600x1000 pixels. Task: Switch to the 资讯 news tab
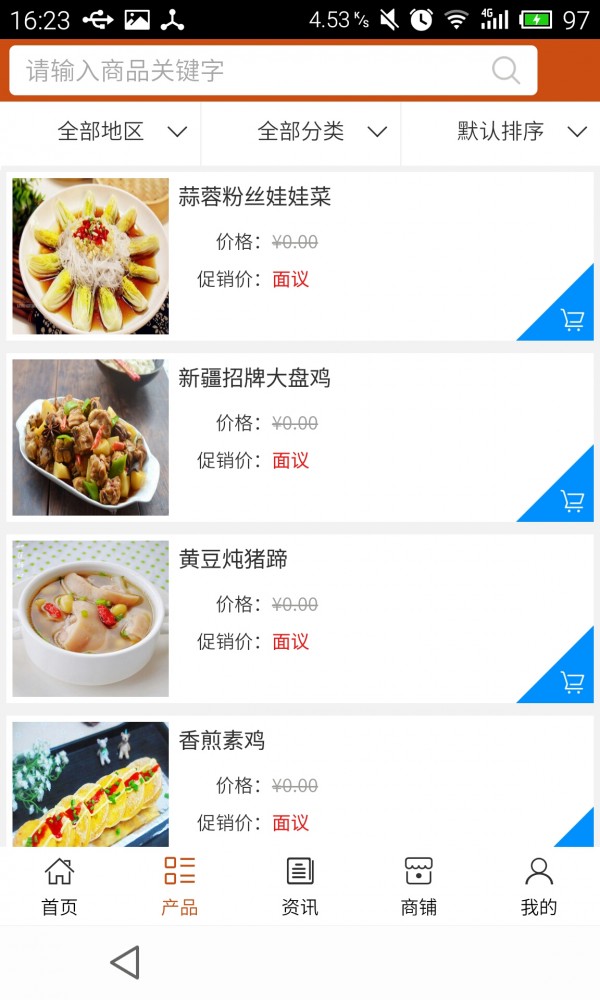(x=300, y=886)
